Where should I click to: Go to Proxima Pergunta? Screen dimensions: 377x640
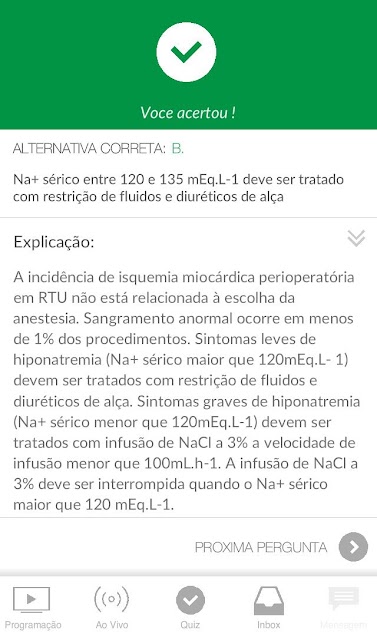coord(282,547)
